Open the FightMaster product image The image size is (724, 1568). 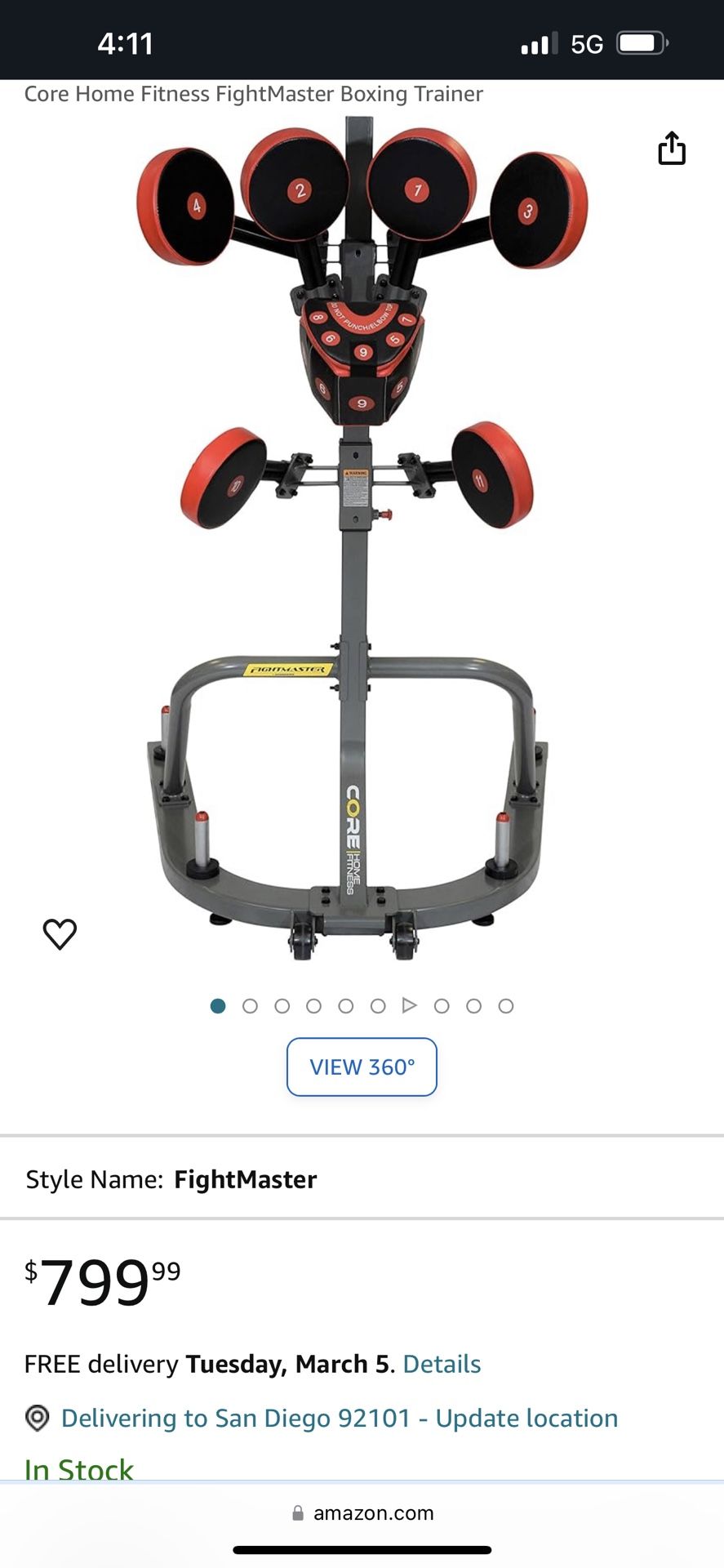tap(362, 539)
